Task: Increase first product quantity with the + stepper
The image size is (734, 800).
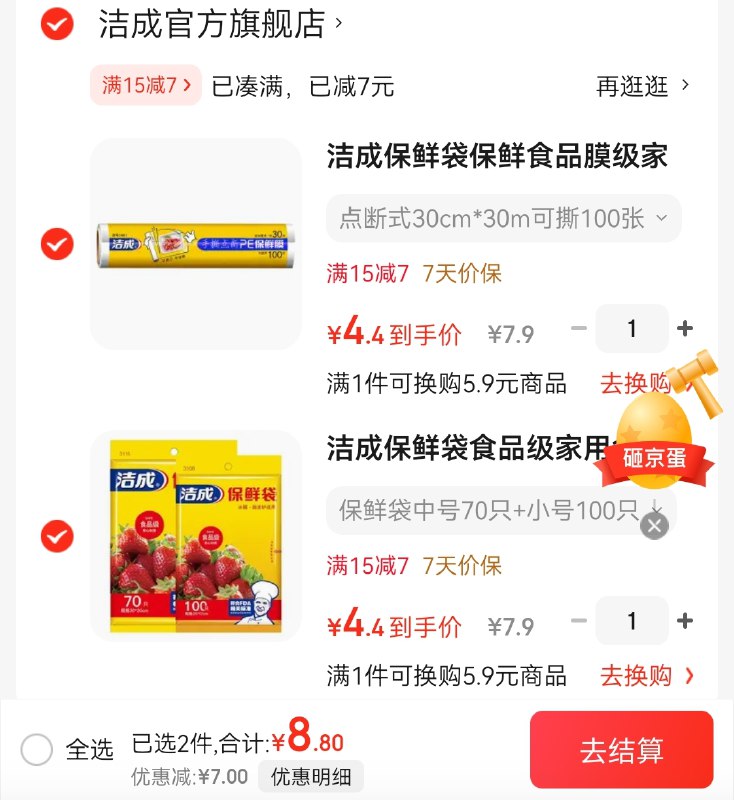Action: (685, 328)
